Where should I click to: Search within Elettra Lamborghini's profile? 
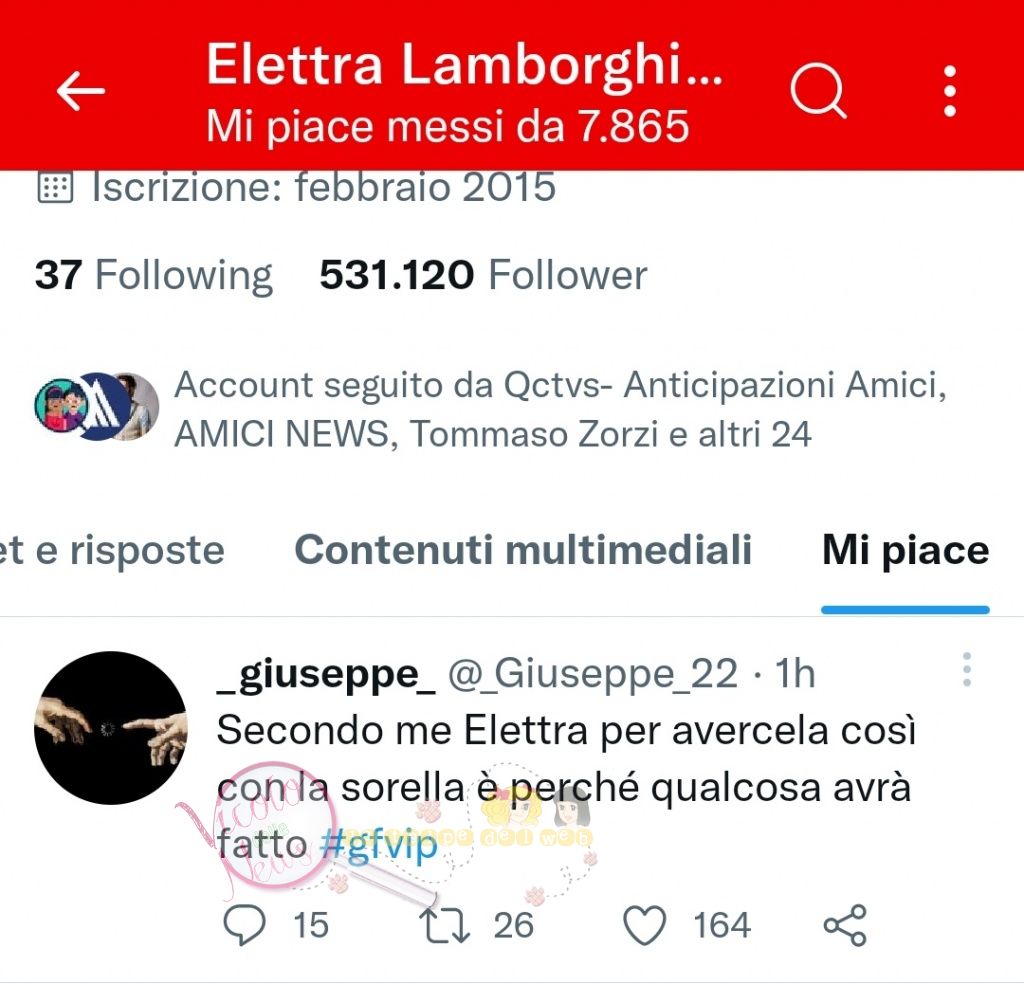tap(818, 92)
